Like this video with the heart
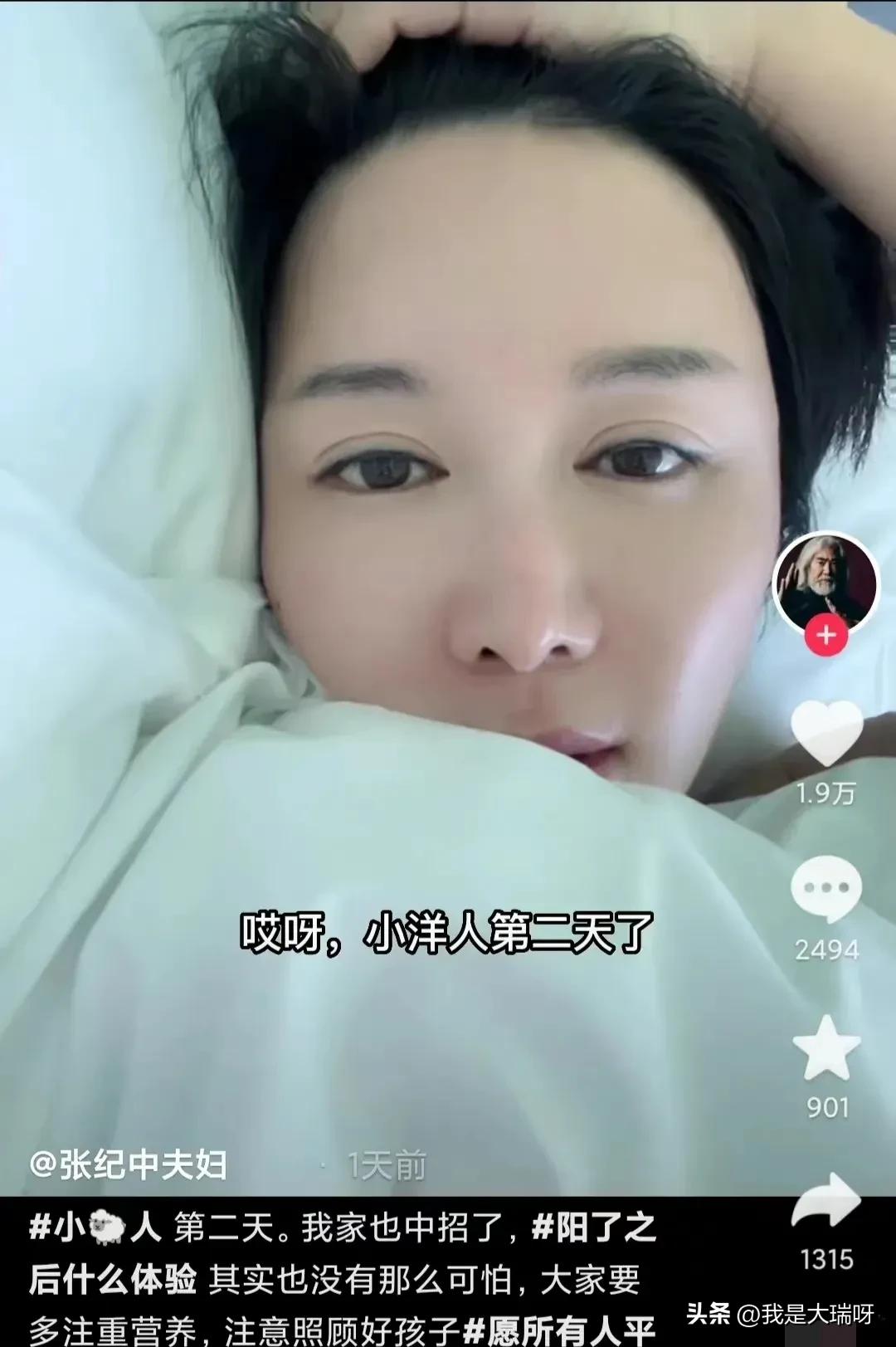 (826, 733)
